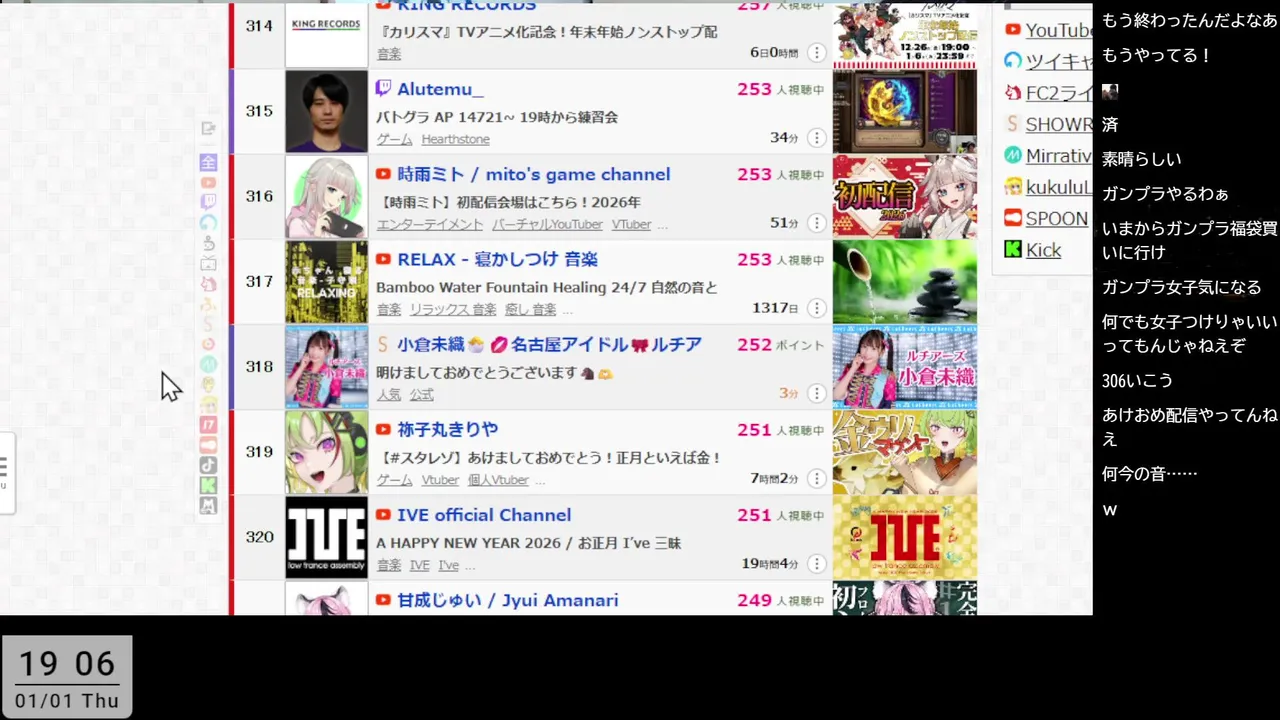This screenshot has width=1280, height=720.
Task: Filter by Kick in sidebar
Action: tap(1043, 250)
